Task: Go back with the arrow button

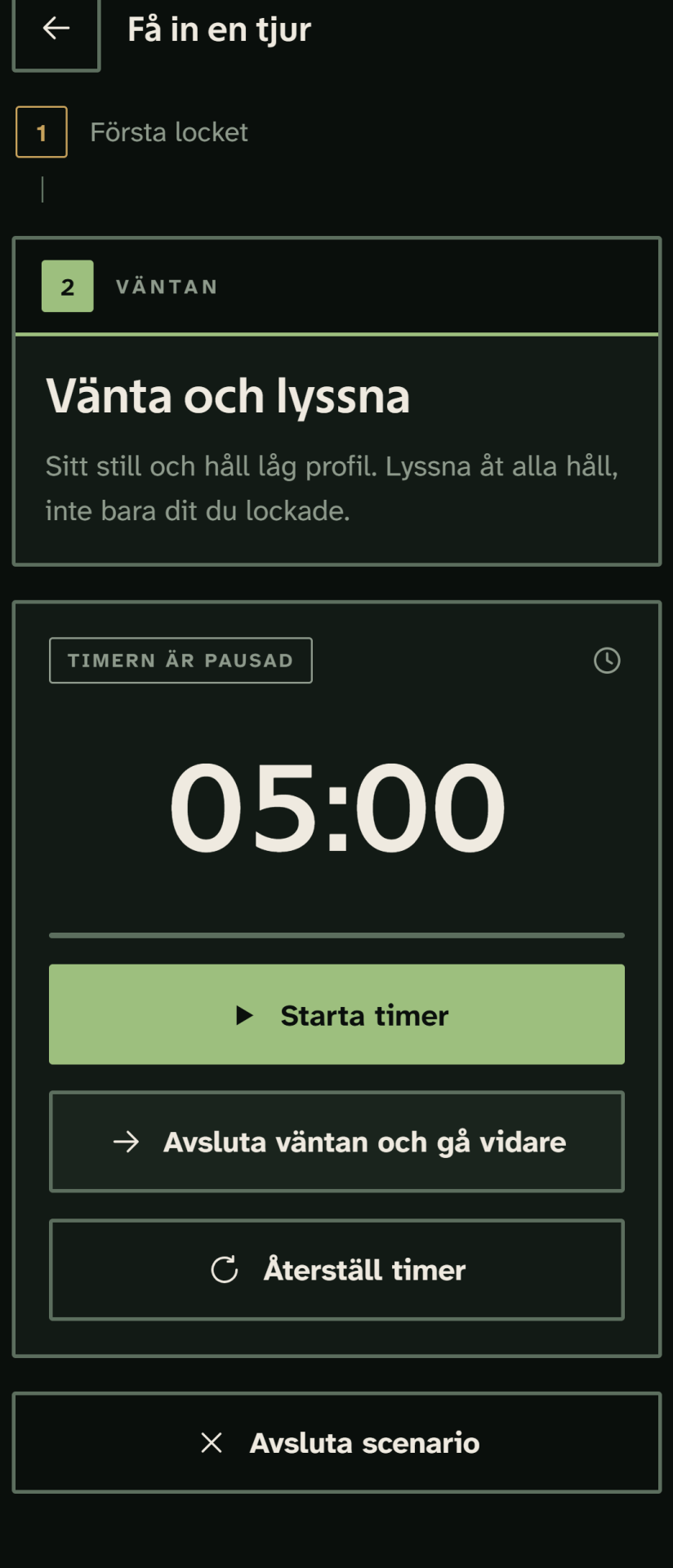Action: tap(56, 31)
